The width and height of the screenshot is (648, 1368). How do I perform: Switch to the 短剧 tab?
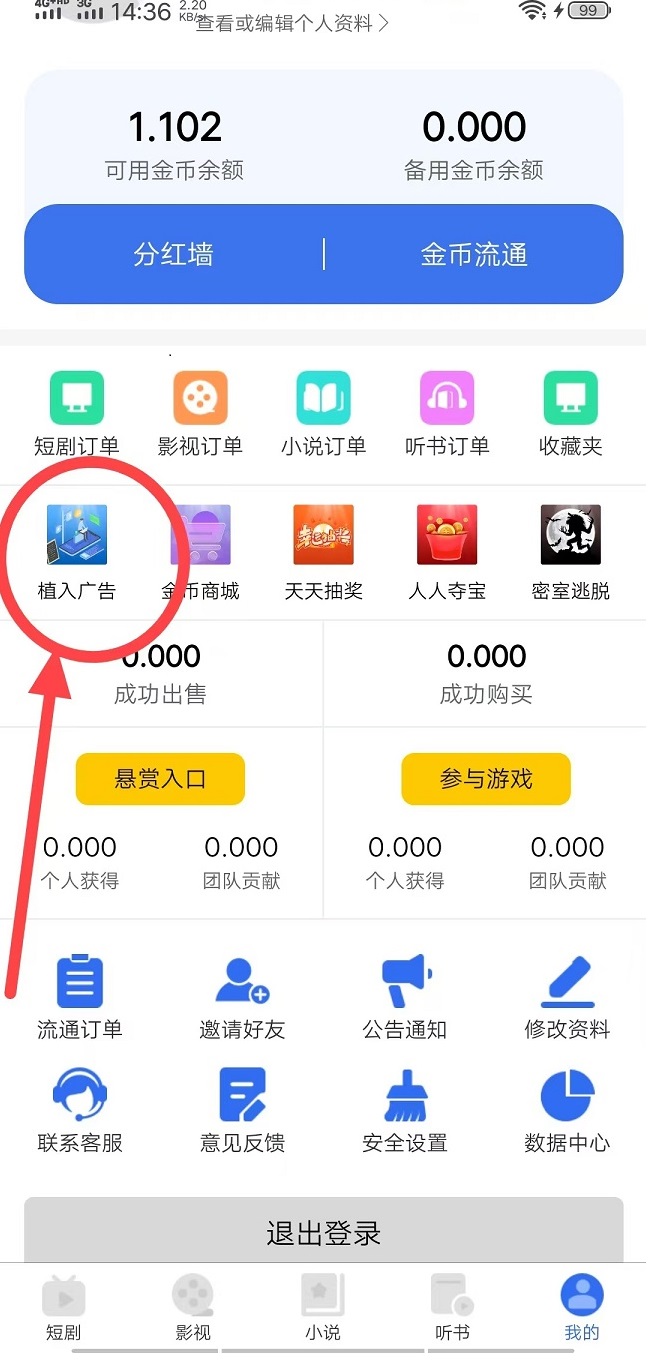click(x=63, y=1308)
